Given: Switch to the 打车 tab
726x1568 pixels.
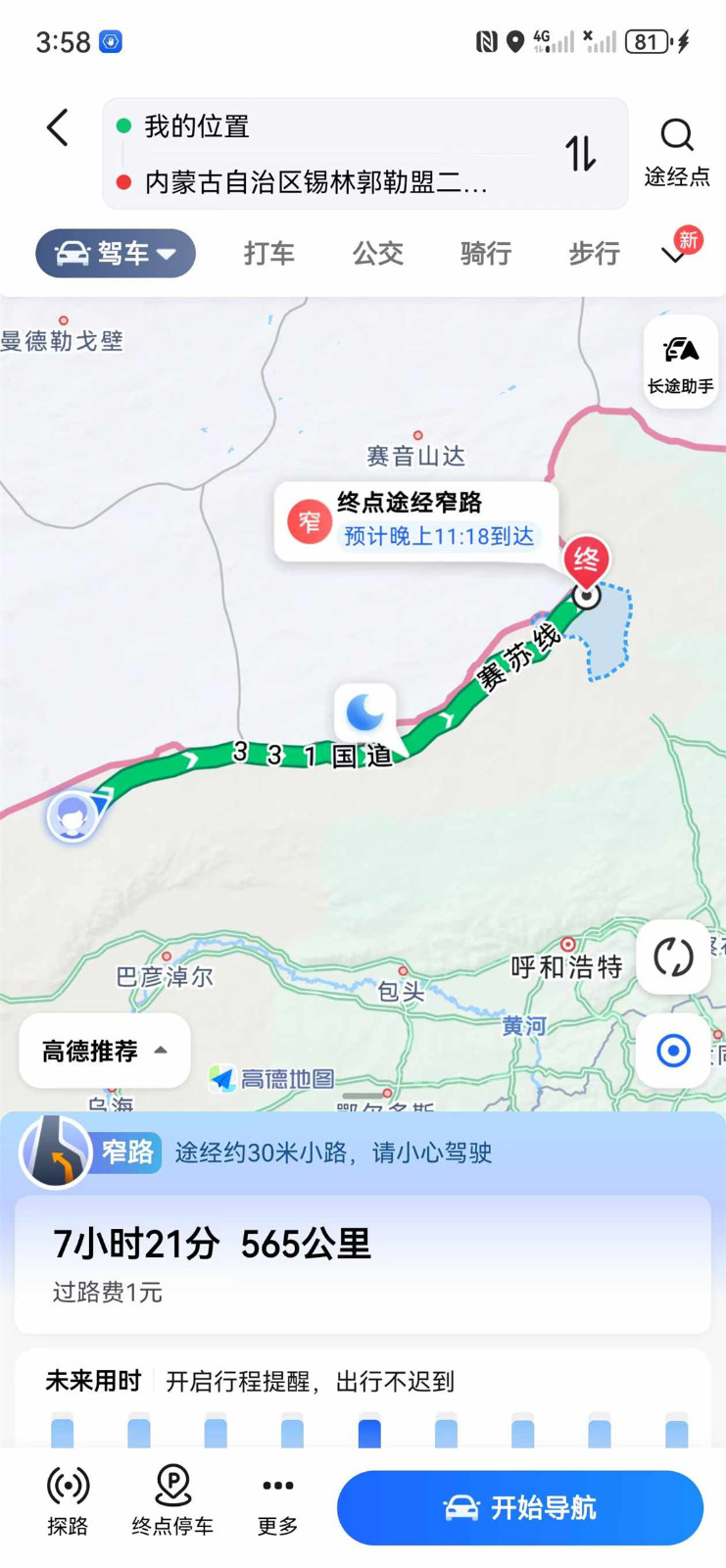Looking at the screenshot, I should pos(268,254).
